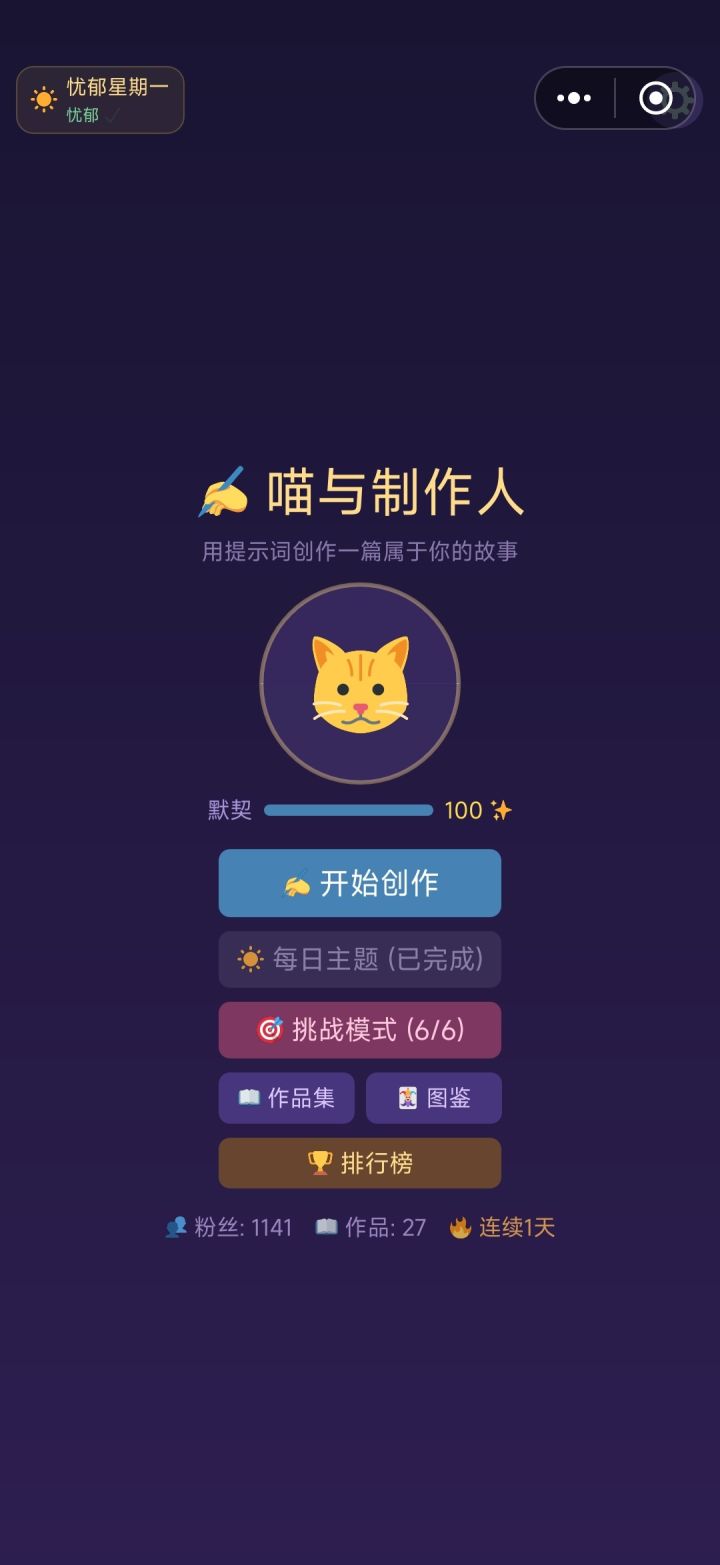Screen dimensions: 720x1565
Task: Tap the flame icon next to 连续1天
Action: [459, 1227]
